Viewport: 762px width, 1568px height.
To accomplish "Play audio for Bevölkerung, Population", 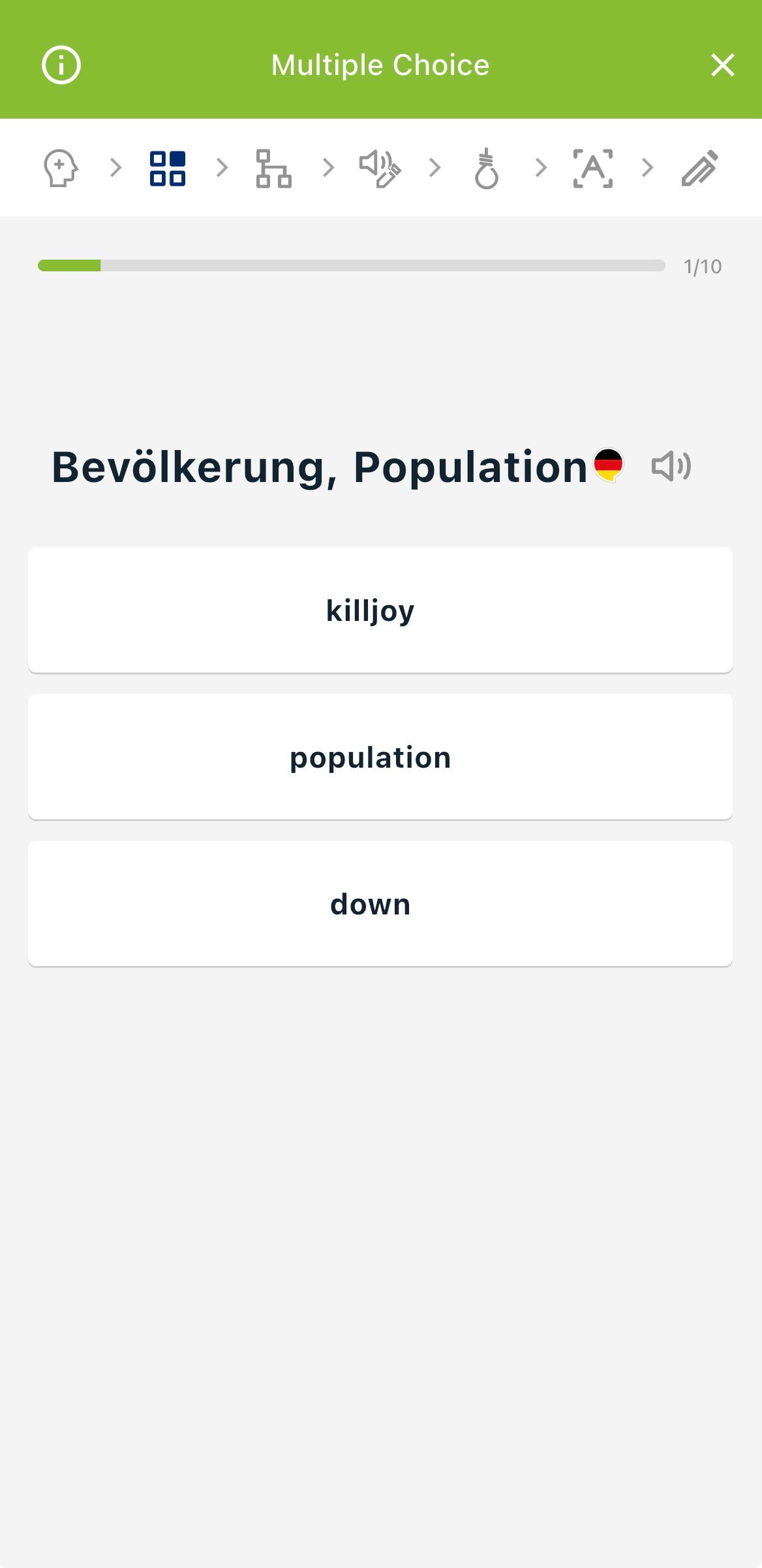I will [671, 466].
